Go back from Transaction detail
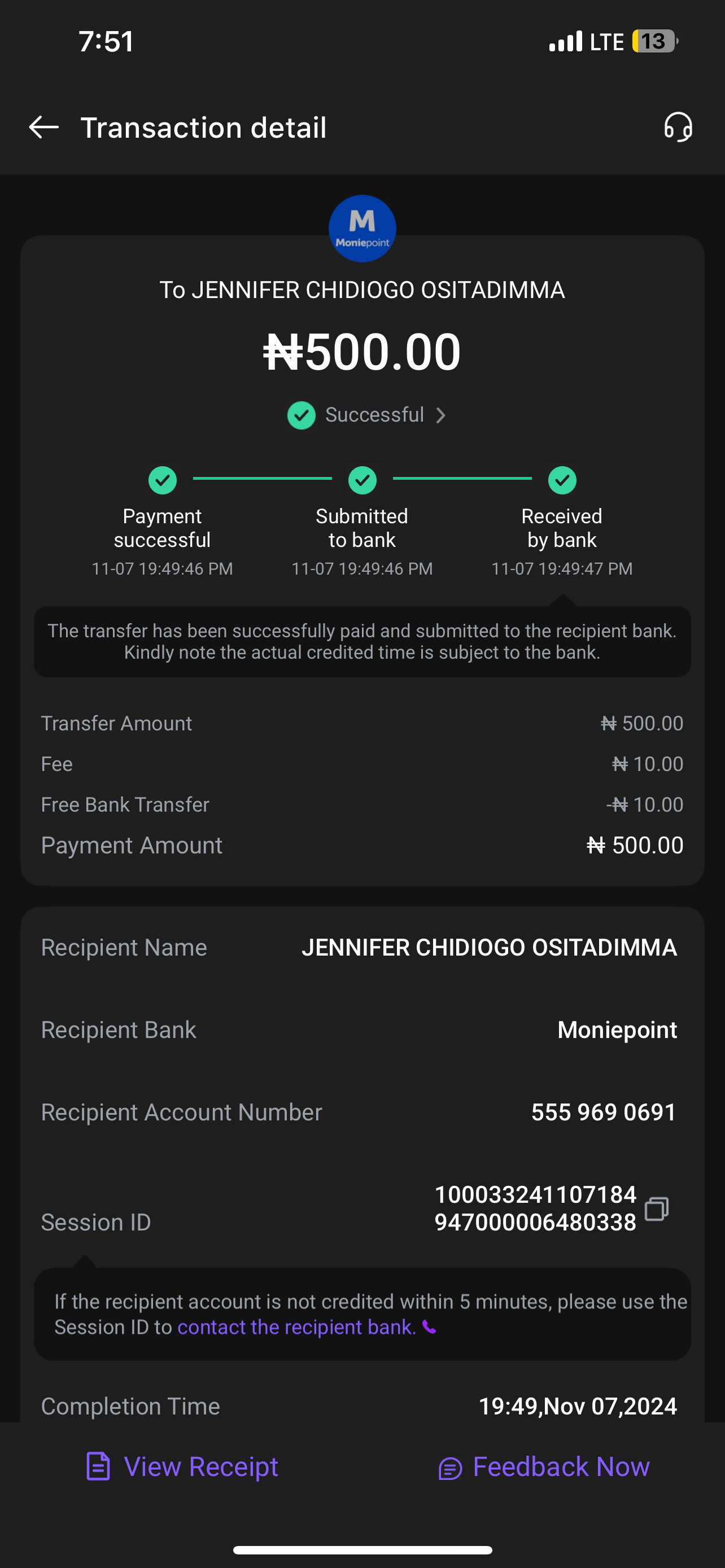 [44, 127]
